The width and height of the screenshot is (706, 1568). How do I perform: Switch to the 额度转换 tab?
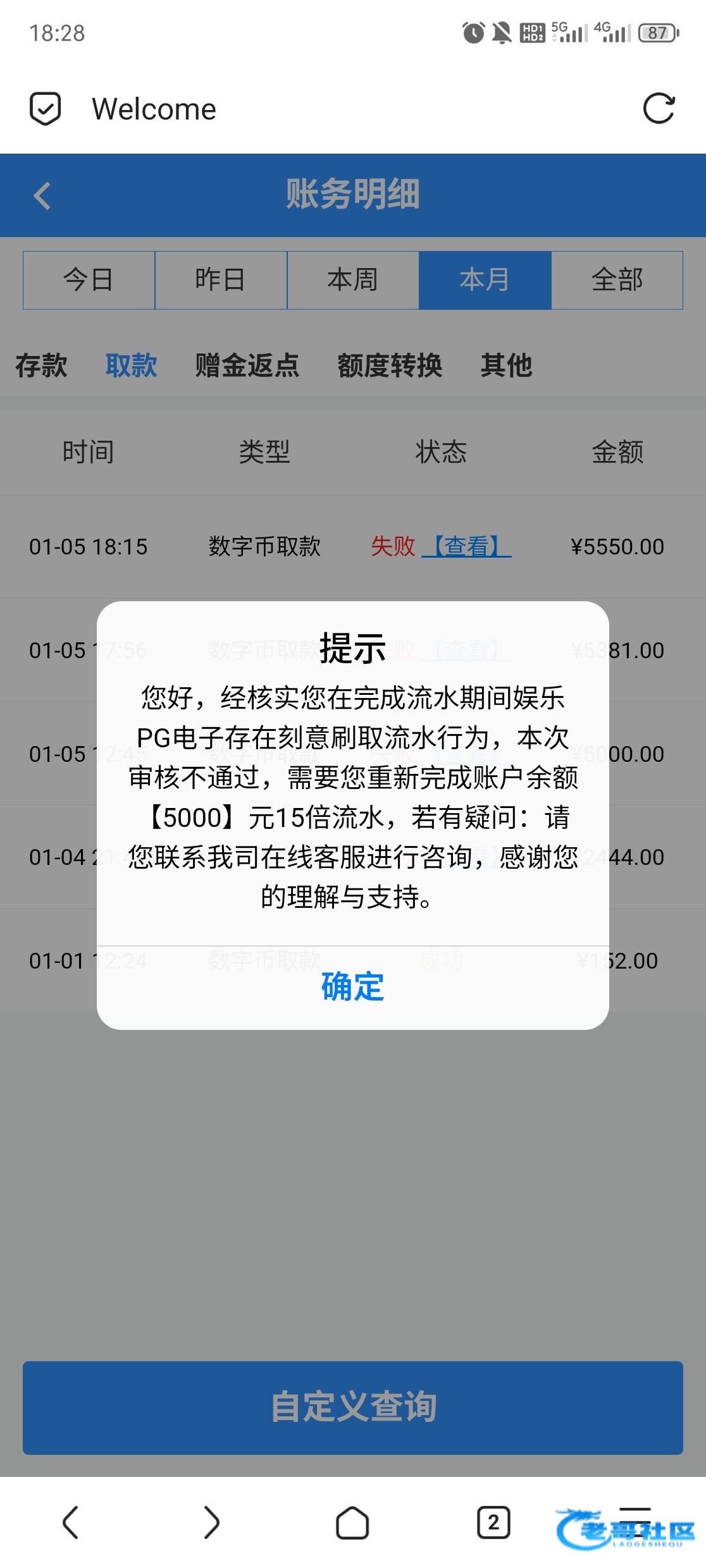pos(390,365)
